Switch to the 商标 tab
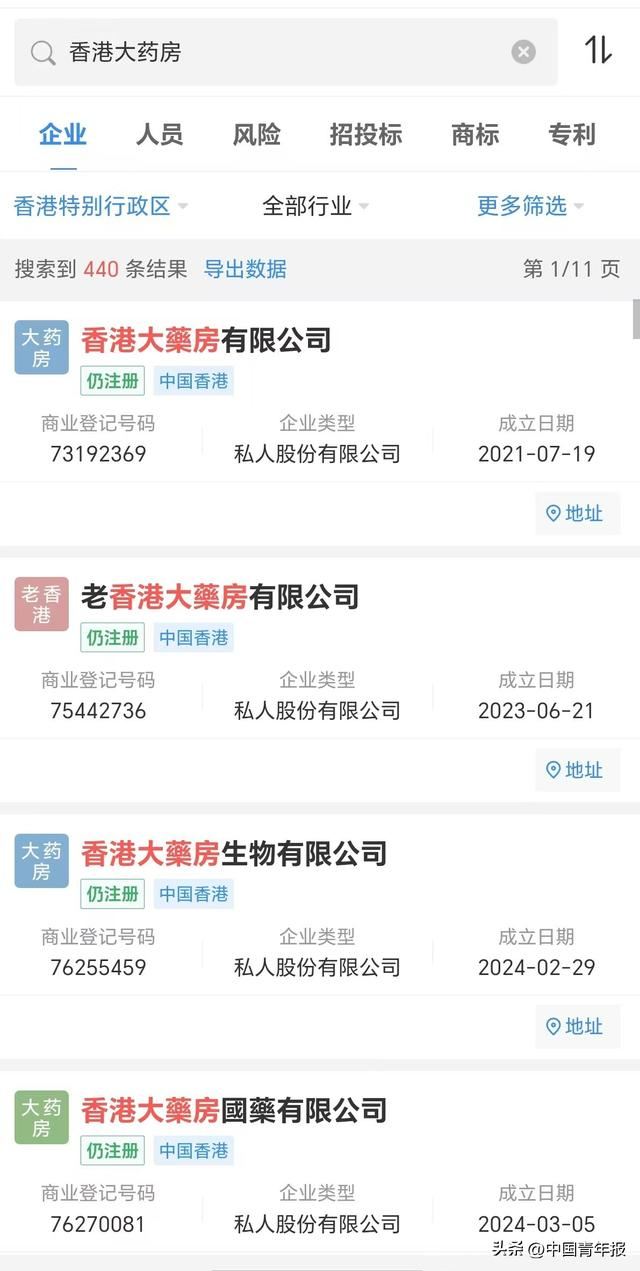 475,135
